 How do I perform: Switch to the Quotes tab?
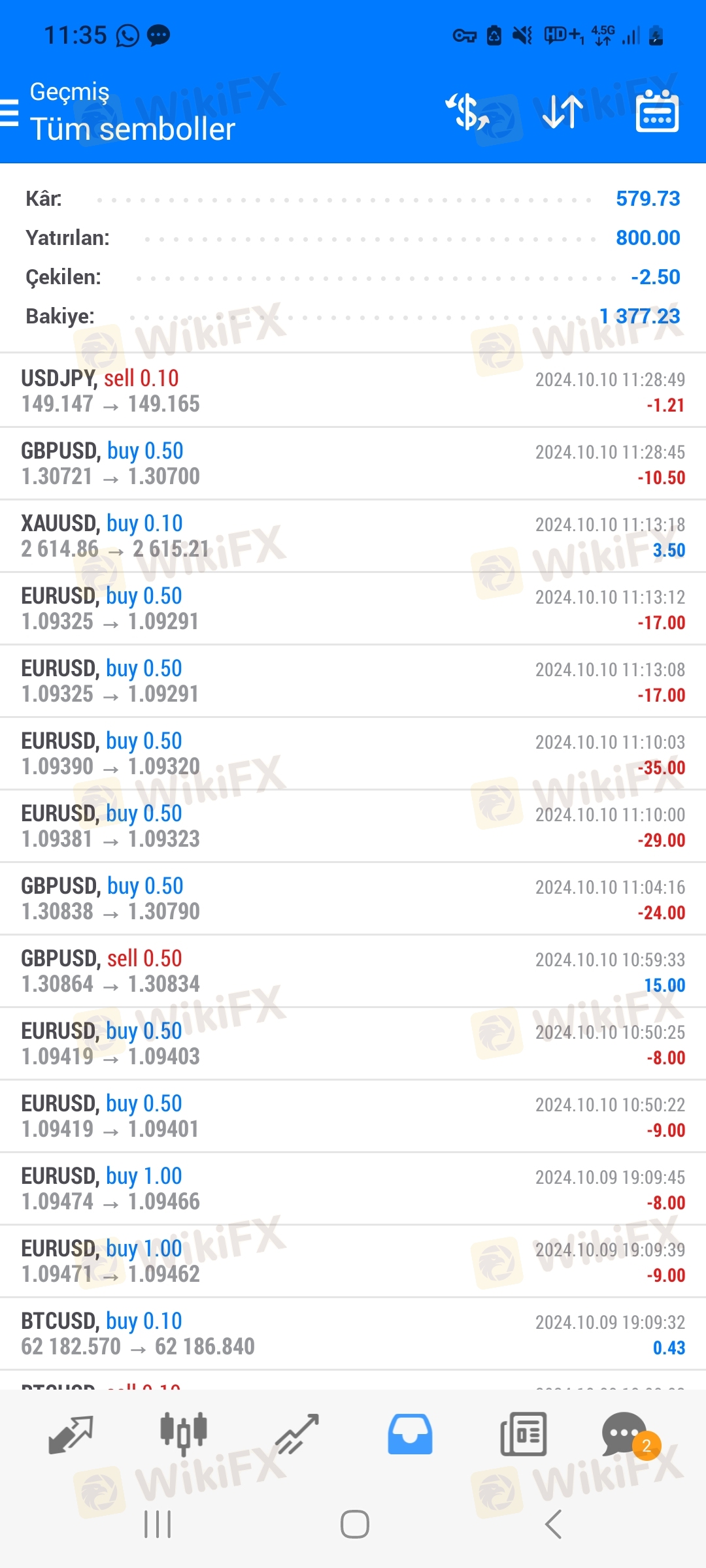pyautogui.click(x=71, y=1434)
